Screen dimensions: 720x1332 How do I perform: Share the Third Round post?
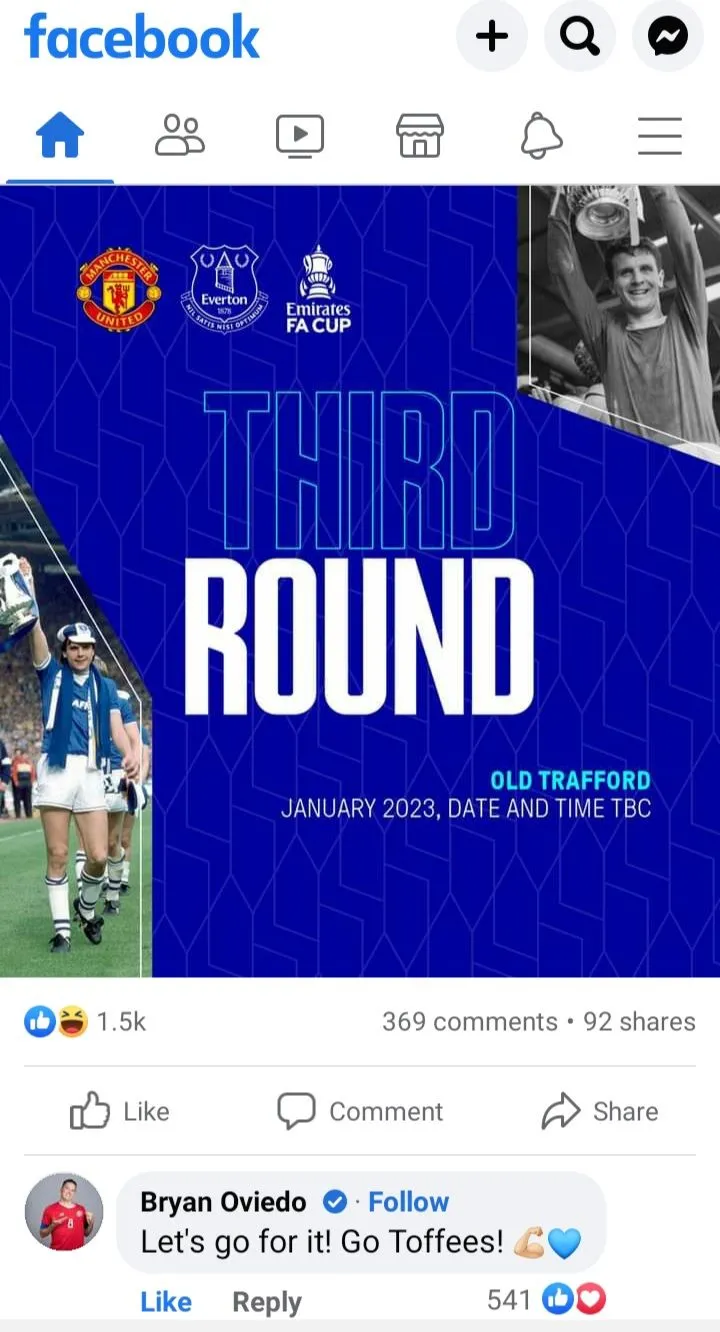pyautogui.click(x=600, y=1111)
